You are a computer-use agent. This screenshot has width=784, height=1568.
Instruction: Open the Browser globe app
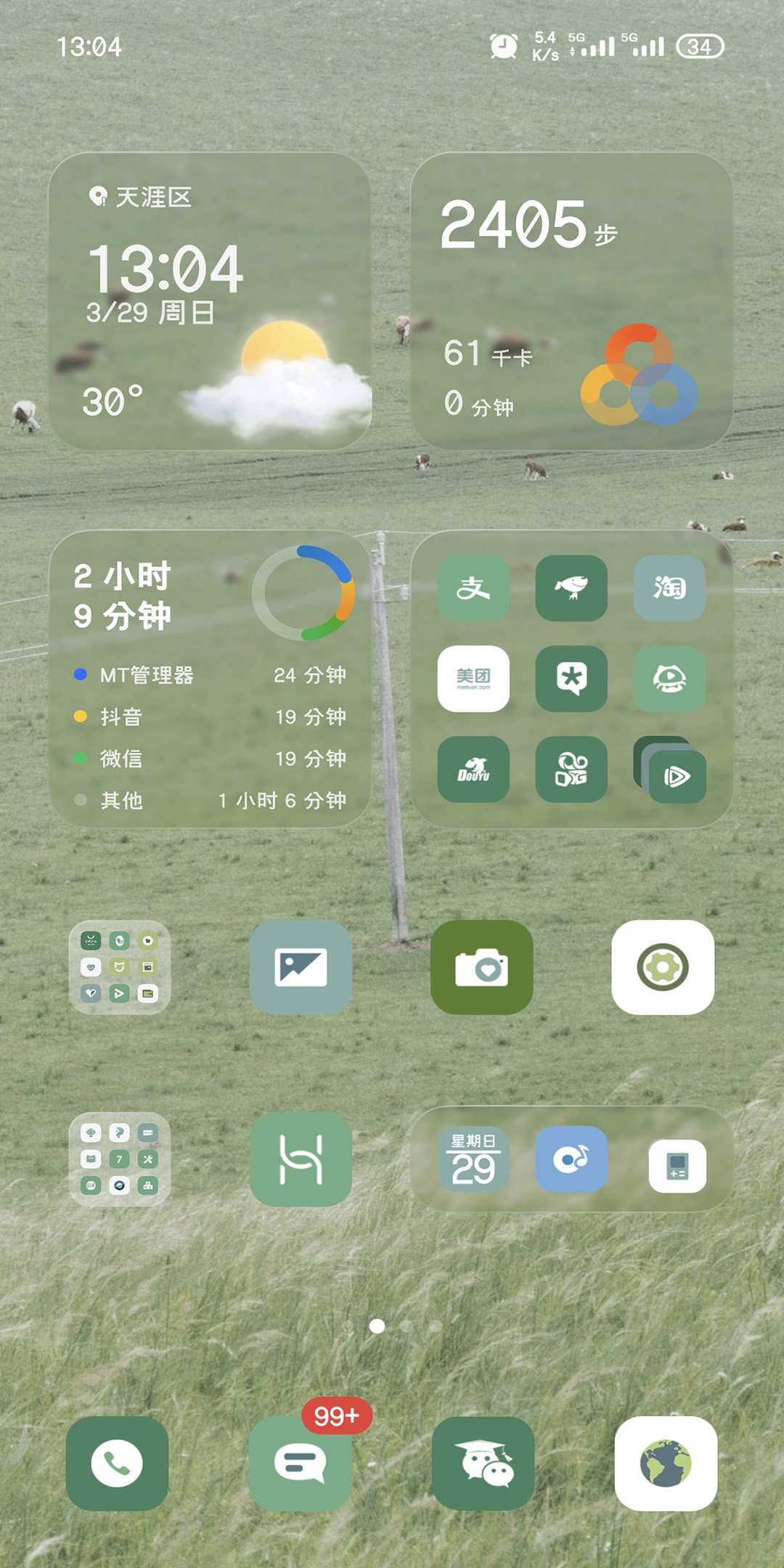click(666, 1463)
